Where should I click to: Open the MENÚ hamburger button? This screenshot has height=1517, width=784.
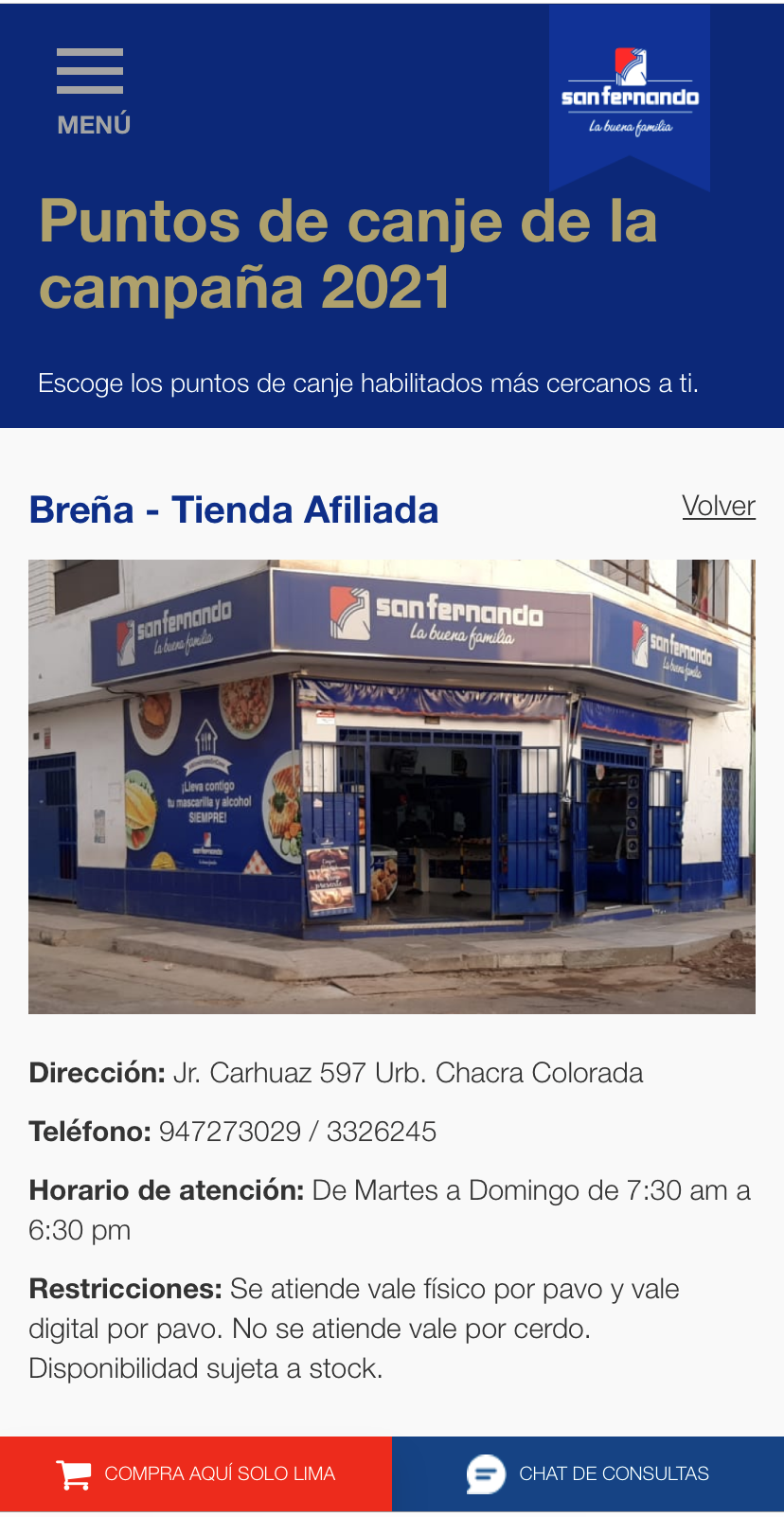coord(92,91)
